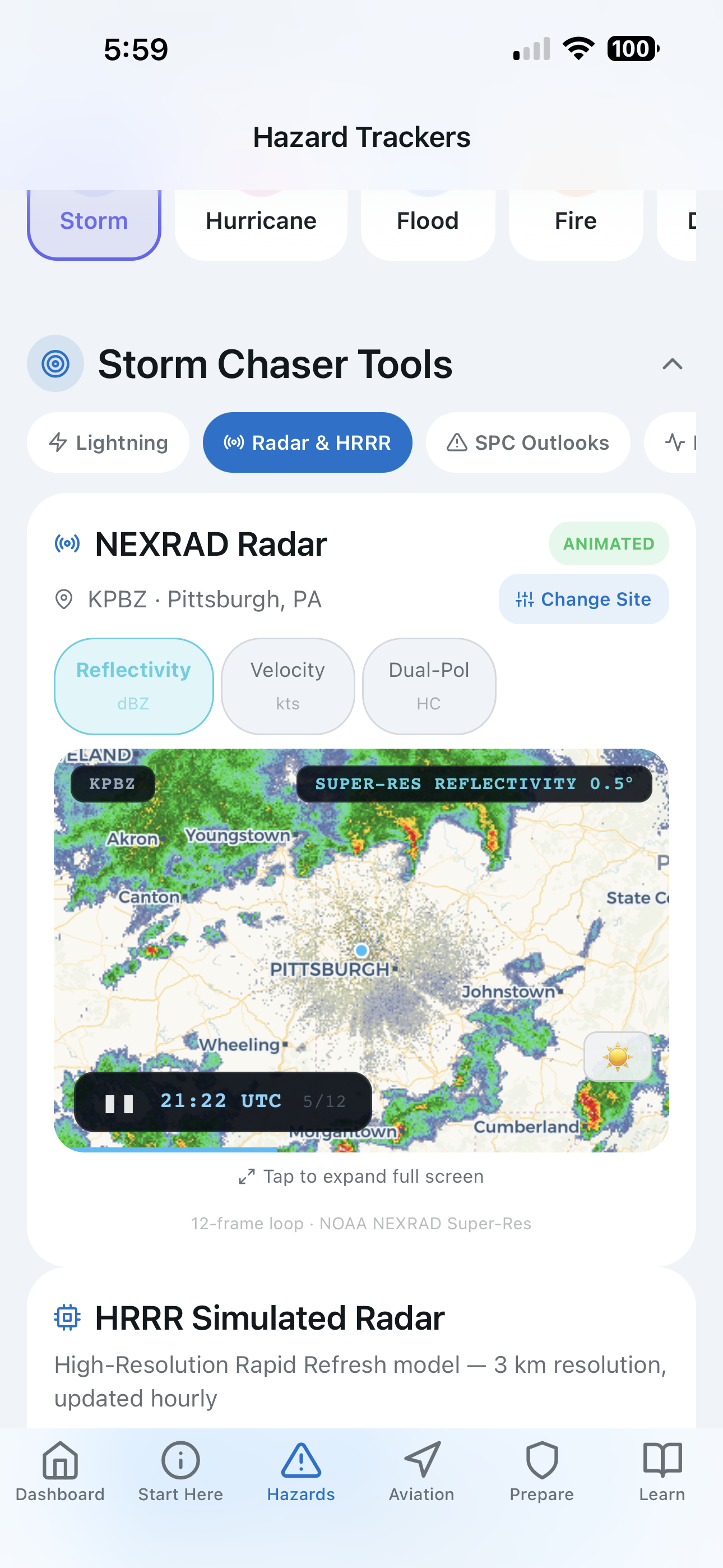Open the Change Site selector
Viewport: 723px width, 1568px height.
coord(583,599)
